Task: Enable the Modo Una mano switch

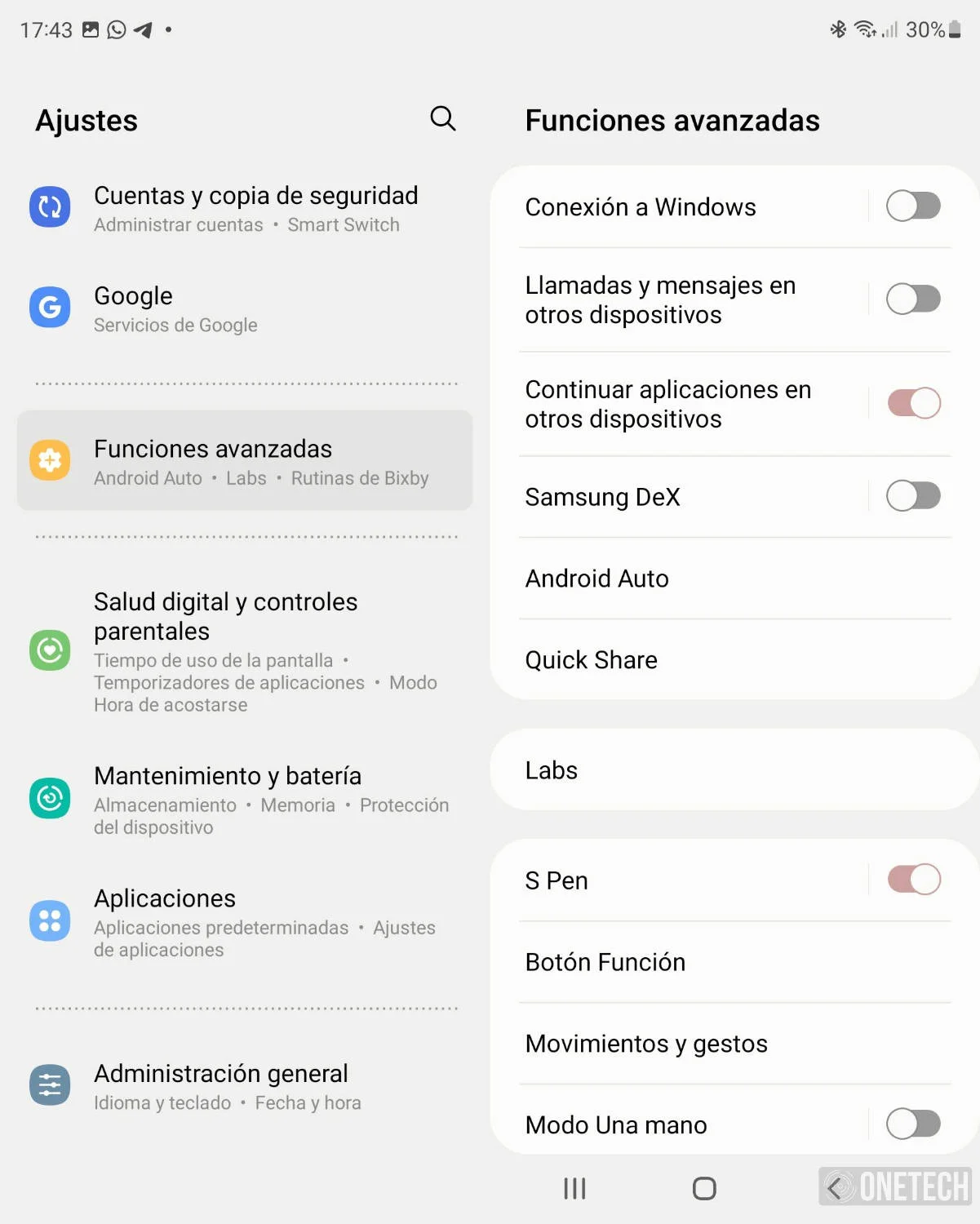Action: click(x=913, y=1124)
